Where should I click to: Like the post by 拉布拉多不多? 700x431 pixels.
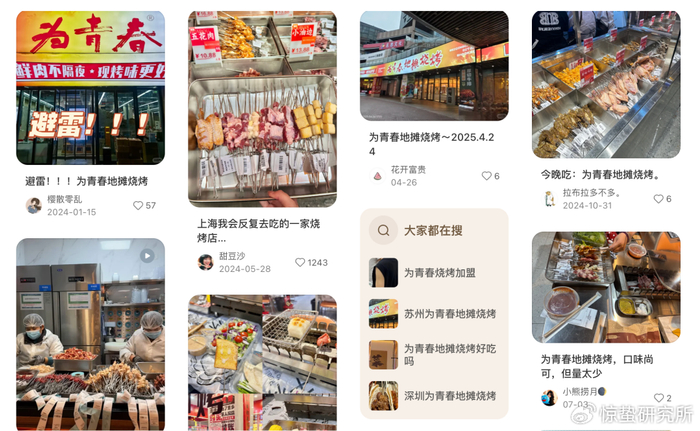pyautogui.click(x=658, y=199)
